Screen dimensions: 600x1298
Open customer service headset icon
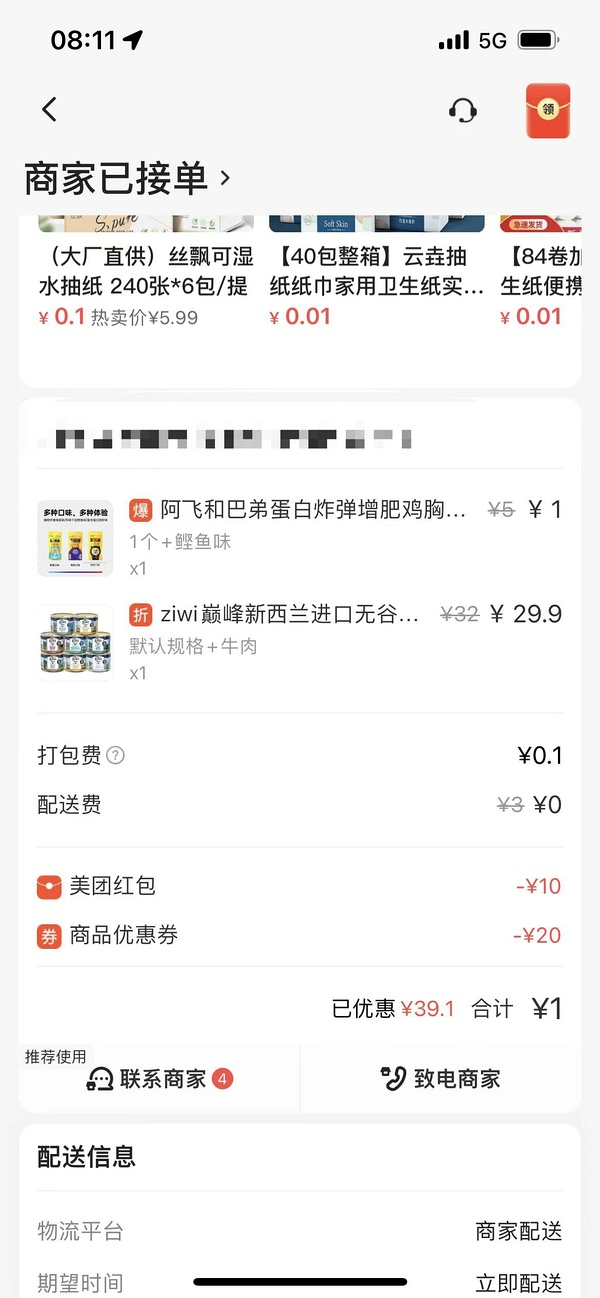[462, 110]
